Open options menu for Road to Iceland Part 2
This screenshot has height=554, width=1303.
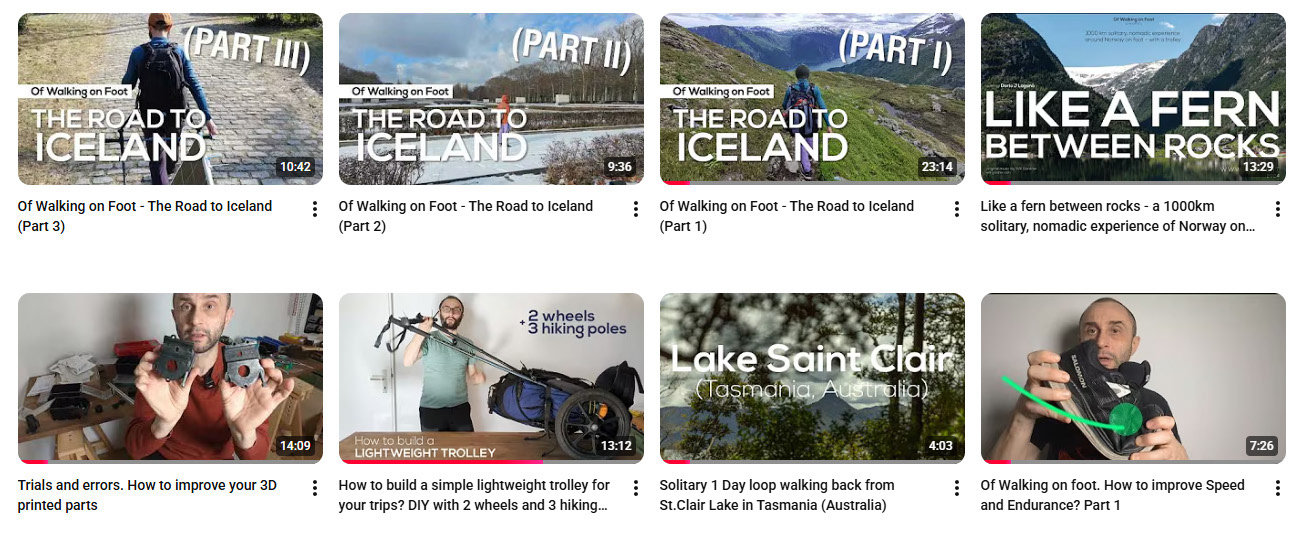635,209
